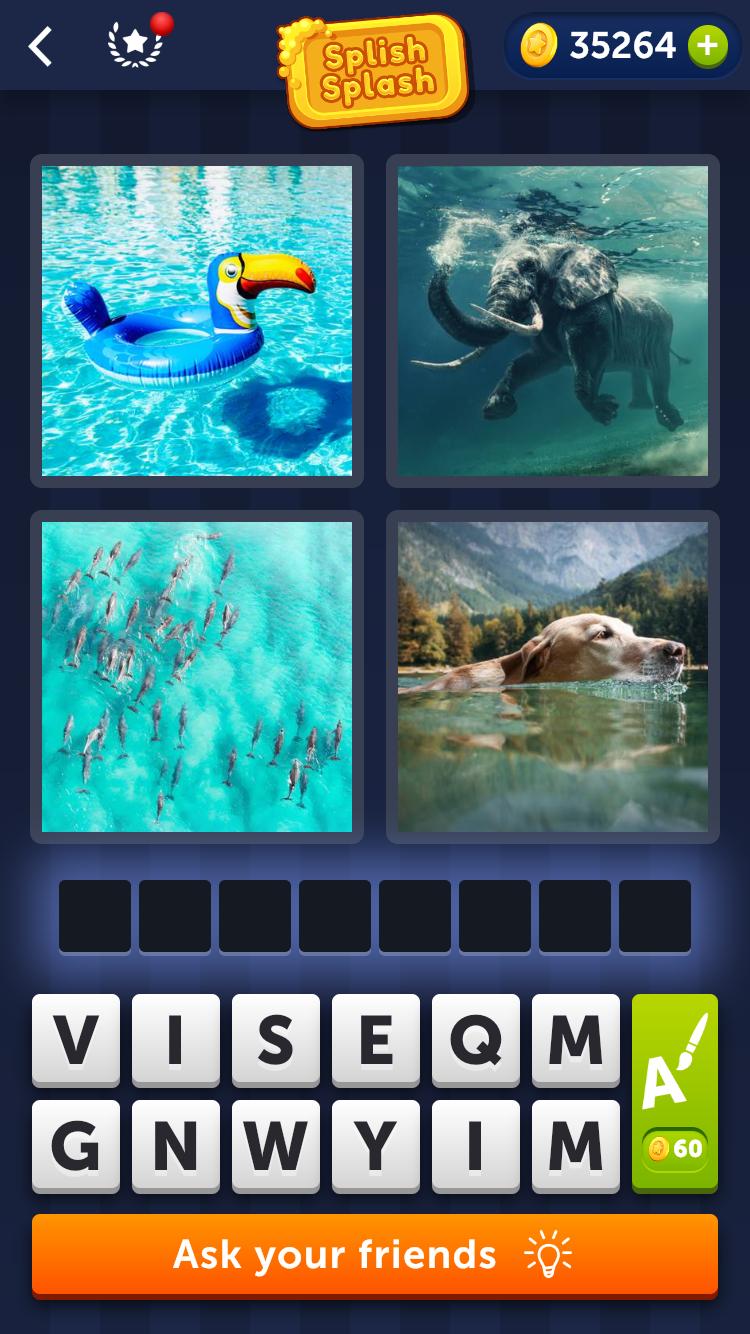This screenshot has width=750, height=1334.
Task: Pick the letter W tile
Action: [276, 1146]
